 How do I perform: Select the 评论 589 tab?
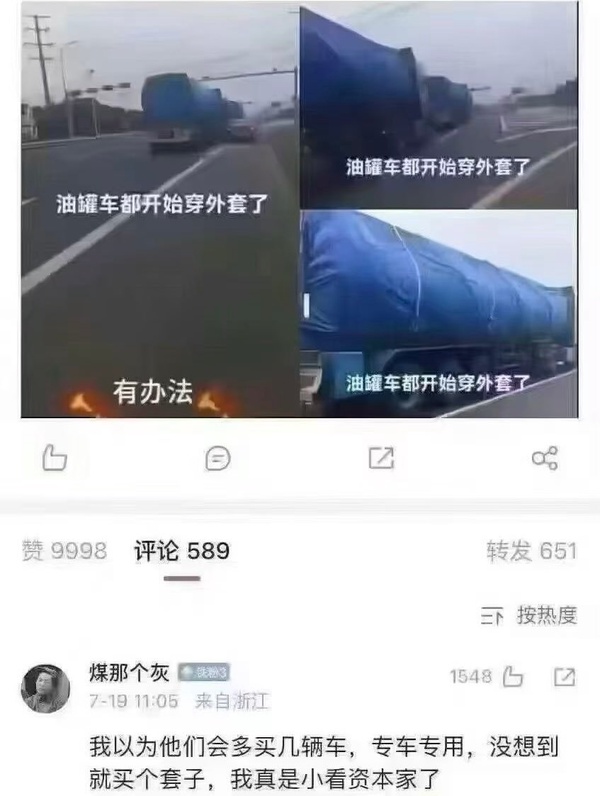(182, 551)
